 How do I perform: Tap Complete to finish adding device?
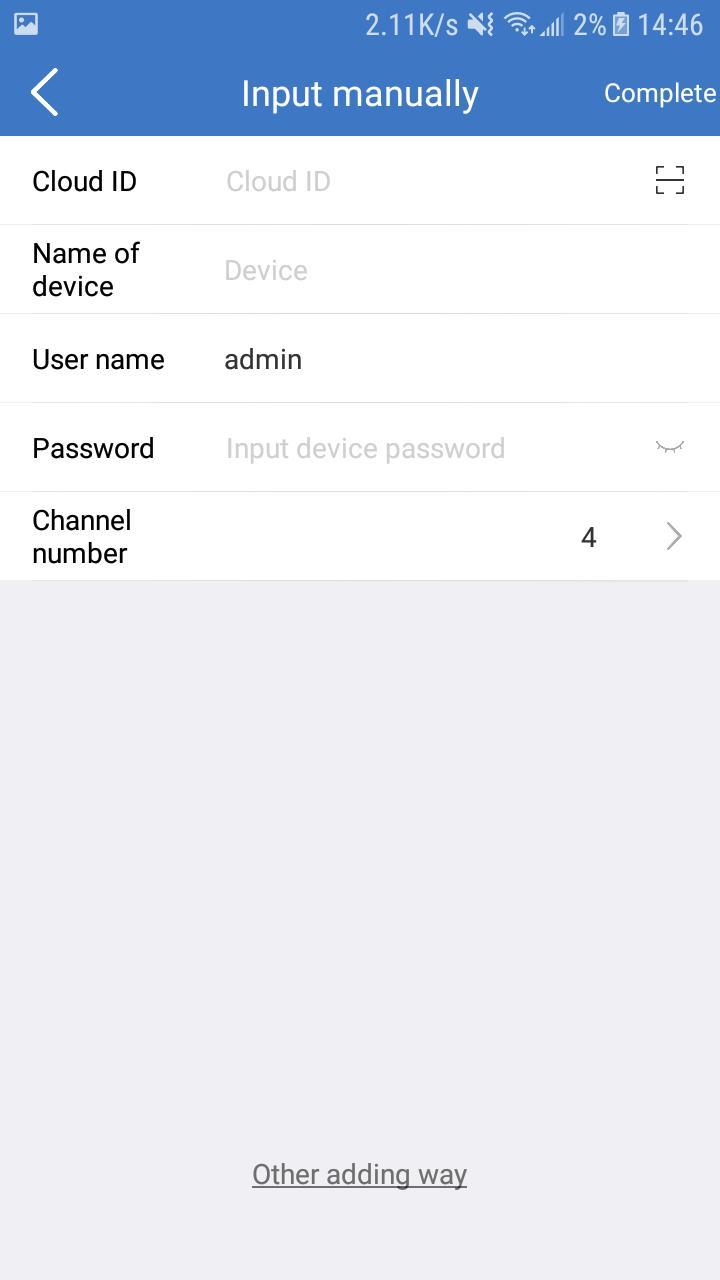659,93
